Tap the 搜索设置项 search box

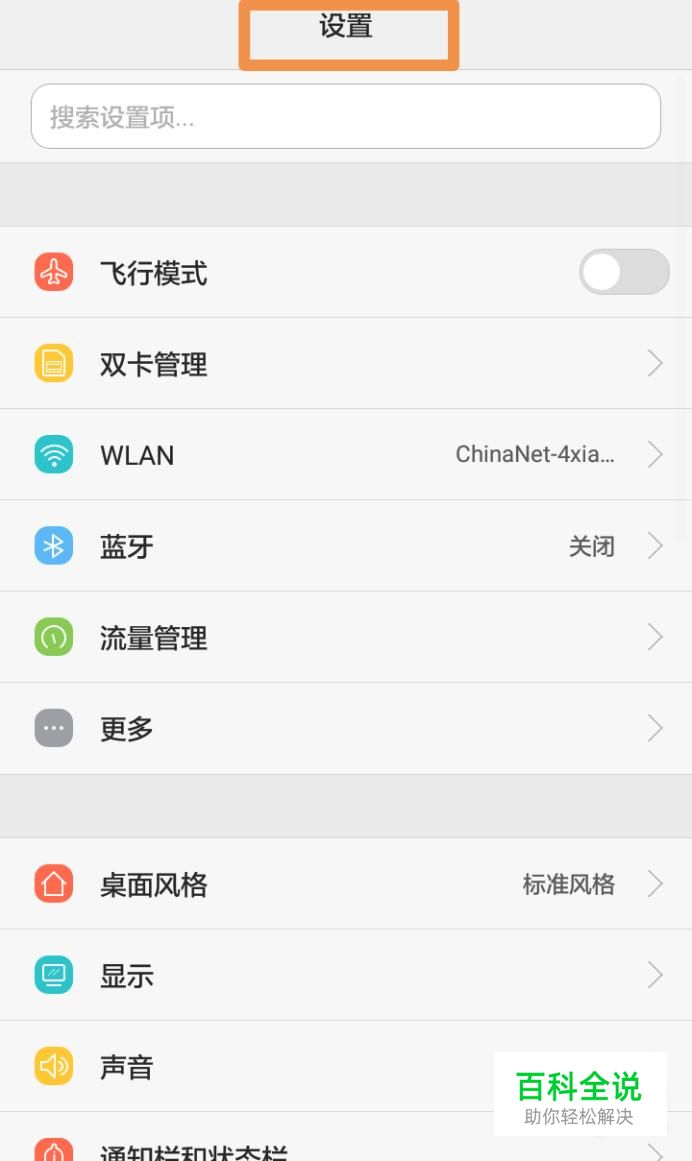coord(346,116)
